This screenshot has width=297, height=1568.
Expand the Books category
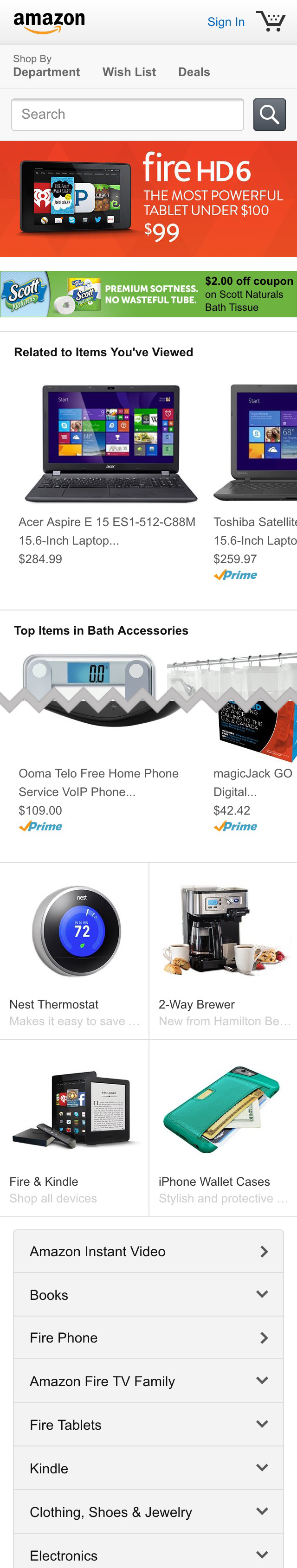click(x=148, y=1295)
